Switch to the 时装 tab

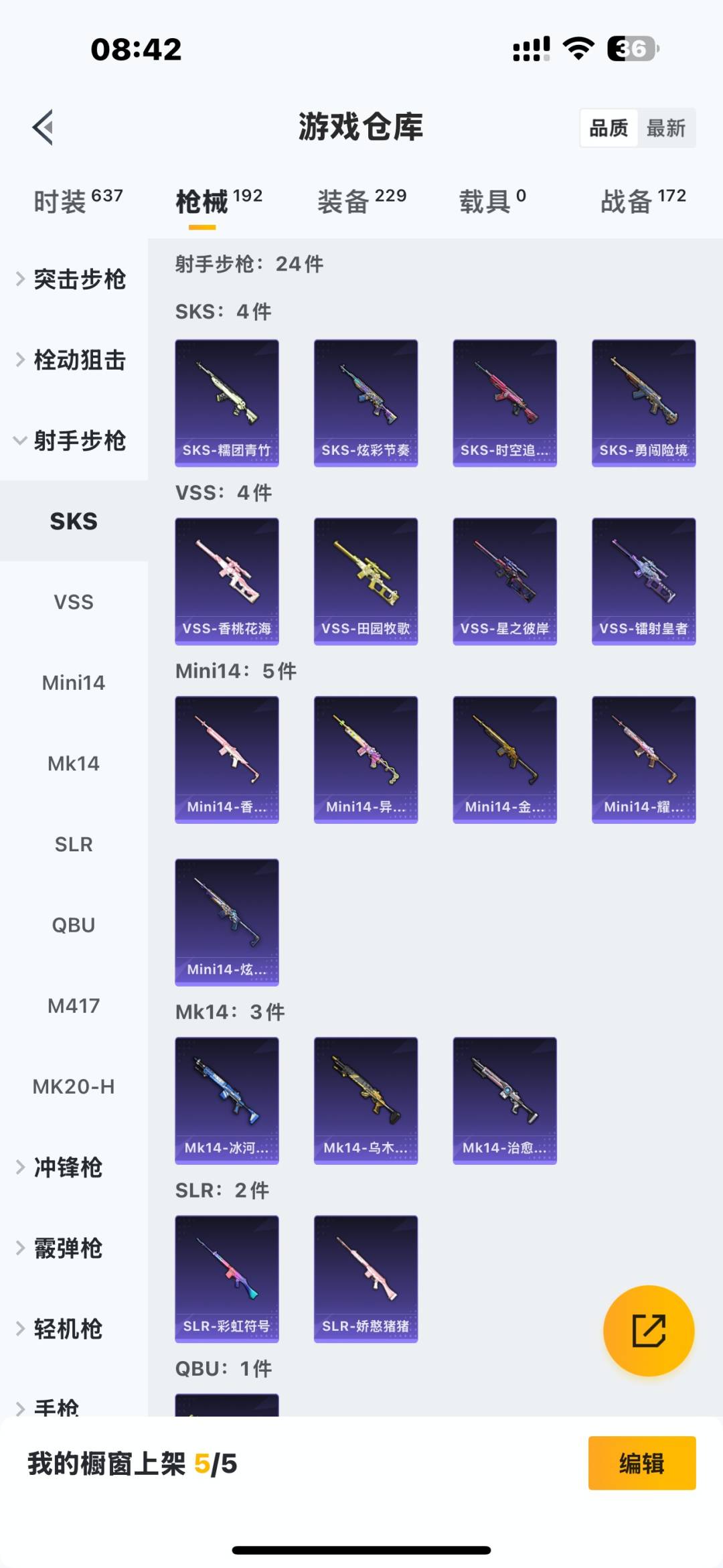pos(77,201)
